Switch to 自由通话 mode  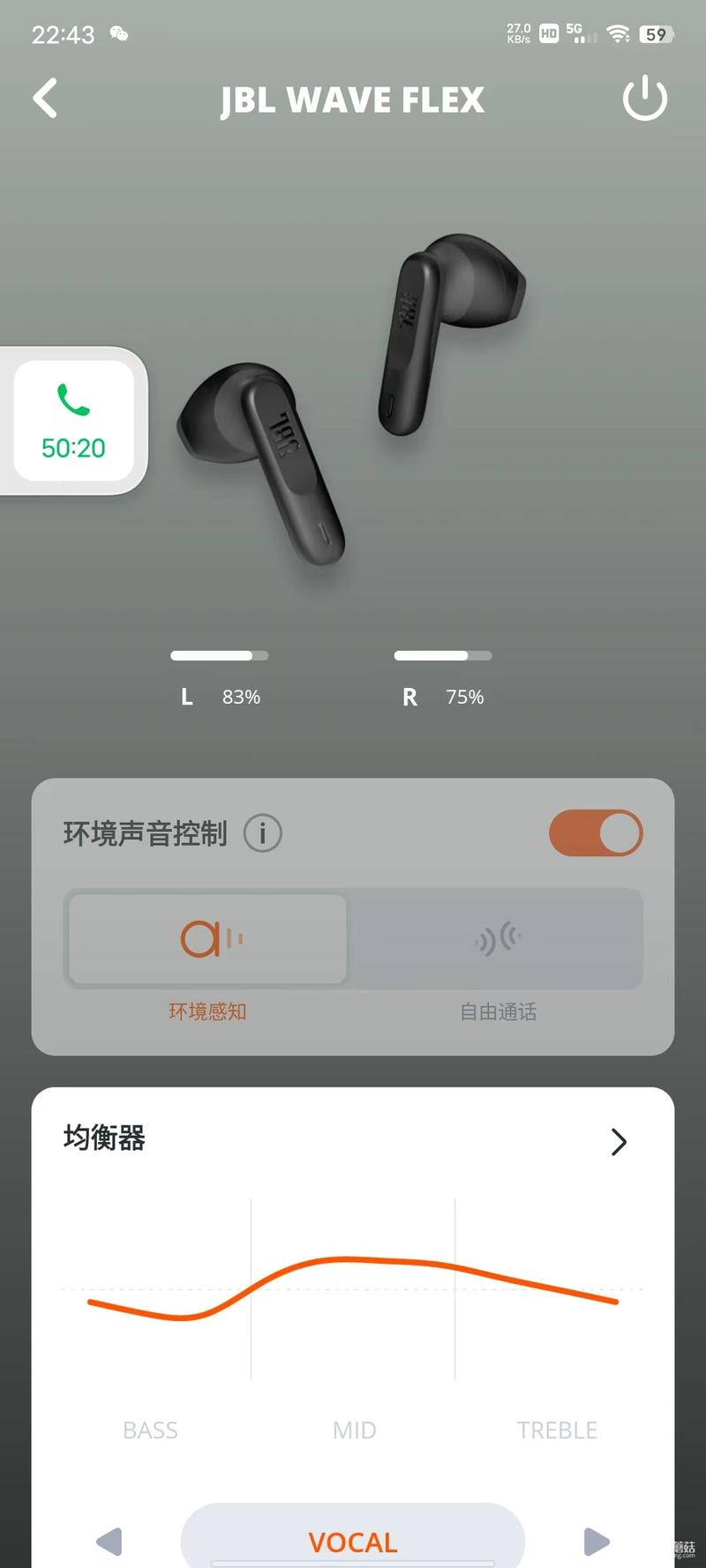click(x=498, y=939)
